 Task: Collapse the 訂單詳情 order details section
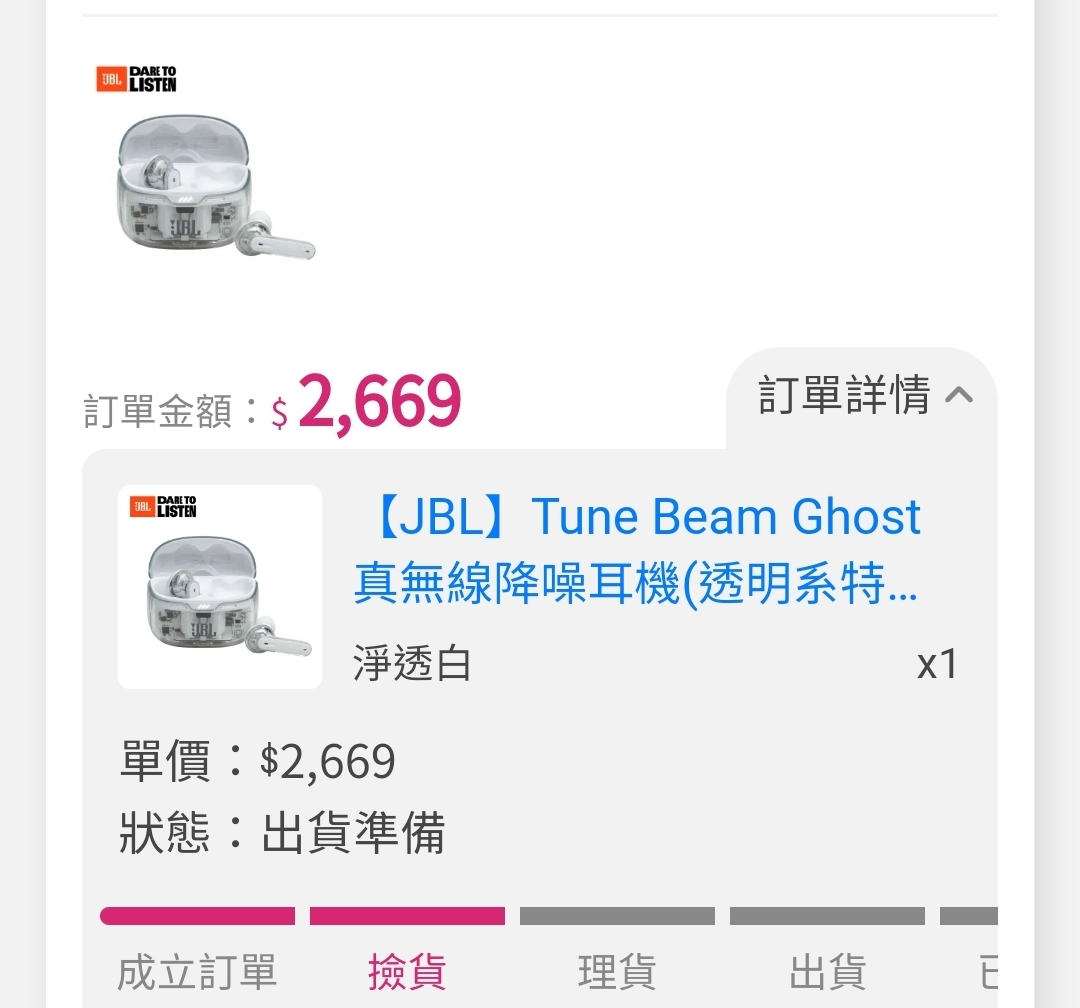click(x=864, y=396)
